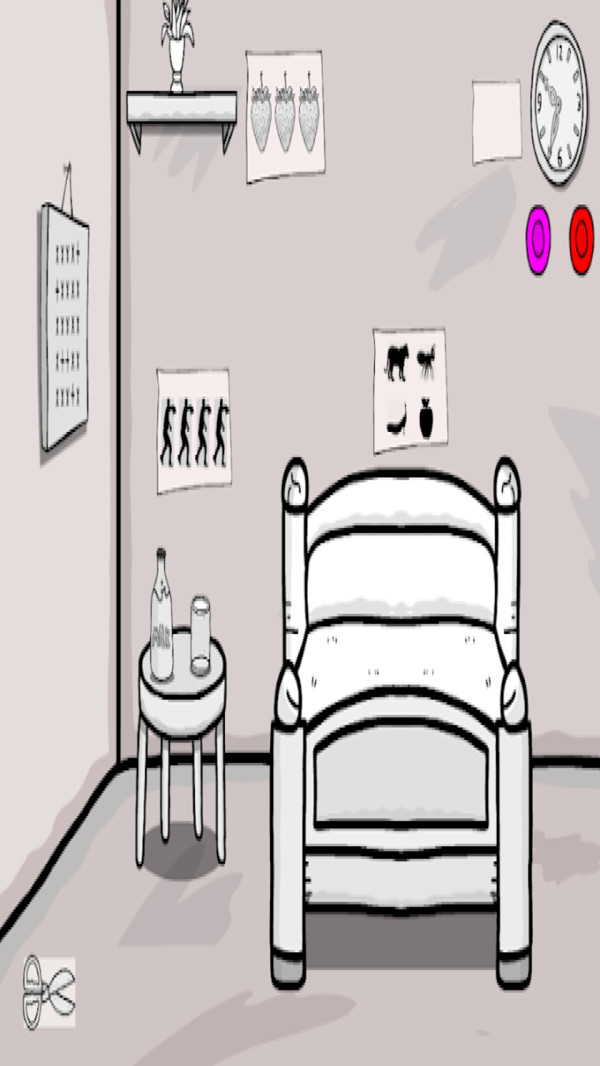Examine the strawberry poster
Screen dimensions: 600x1066
(285, 116)
